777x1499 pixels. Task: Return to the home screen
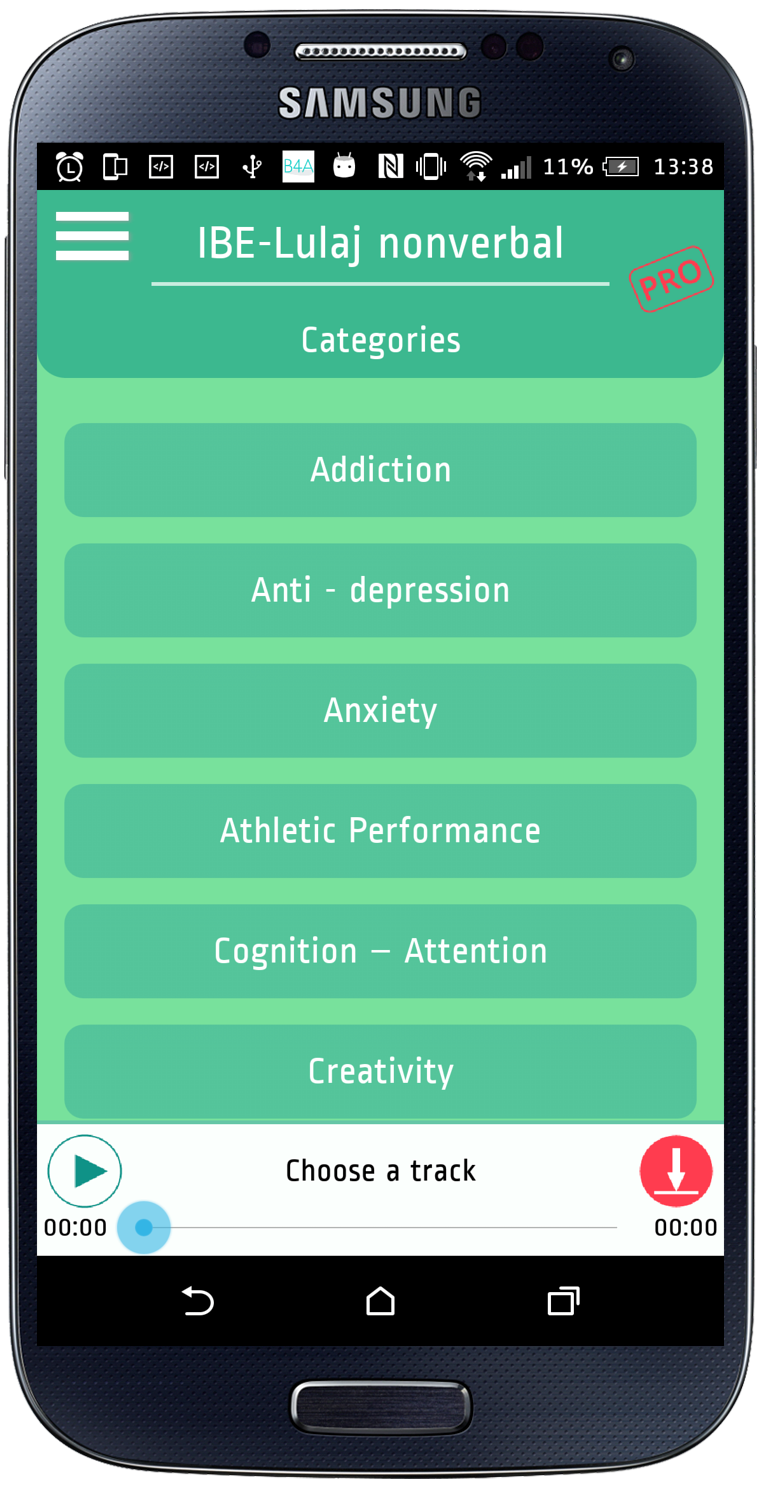coord(380,1301)
